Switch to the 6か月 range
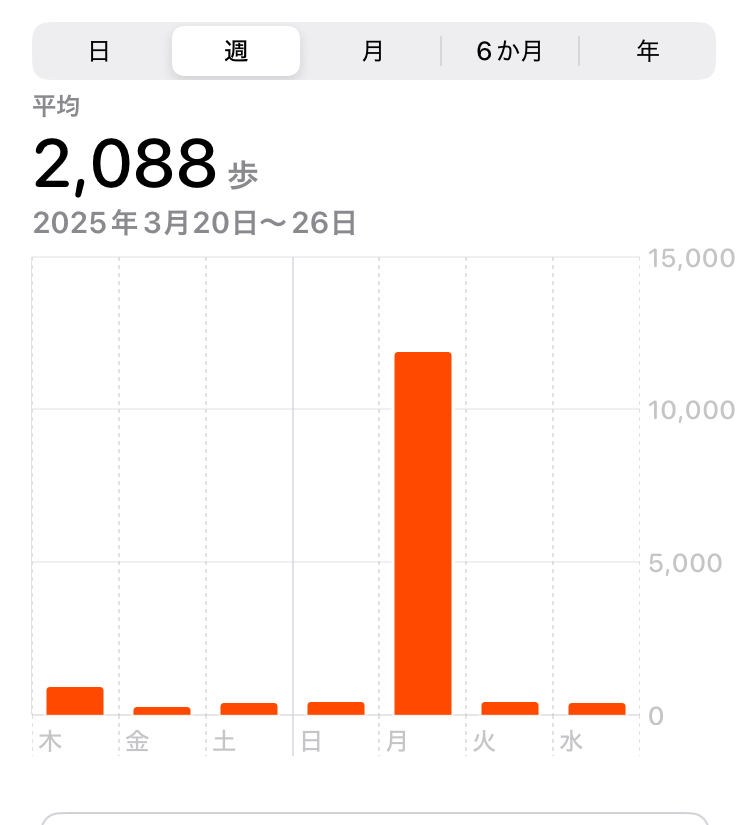The height and width of the screenshot is (825, 750). (510, 51)
